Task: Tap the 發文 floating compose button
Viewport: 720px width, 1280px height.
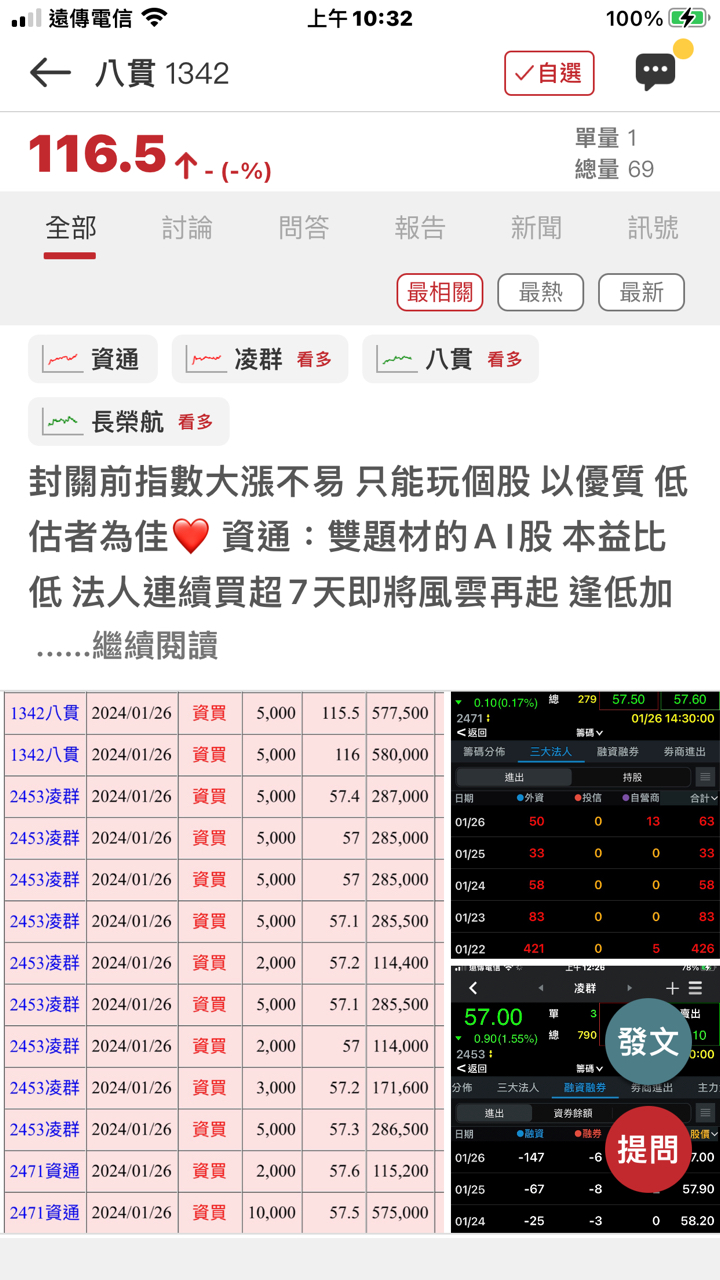Action: point(648,1042)
